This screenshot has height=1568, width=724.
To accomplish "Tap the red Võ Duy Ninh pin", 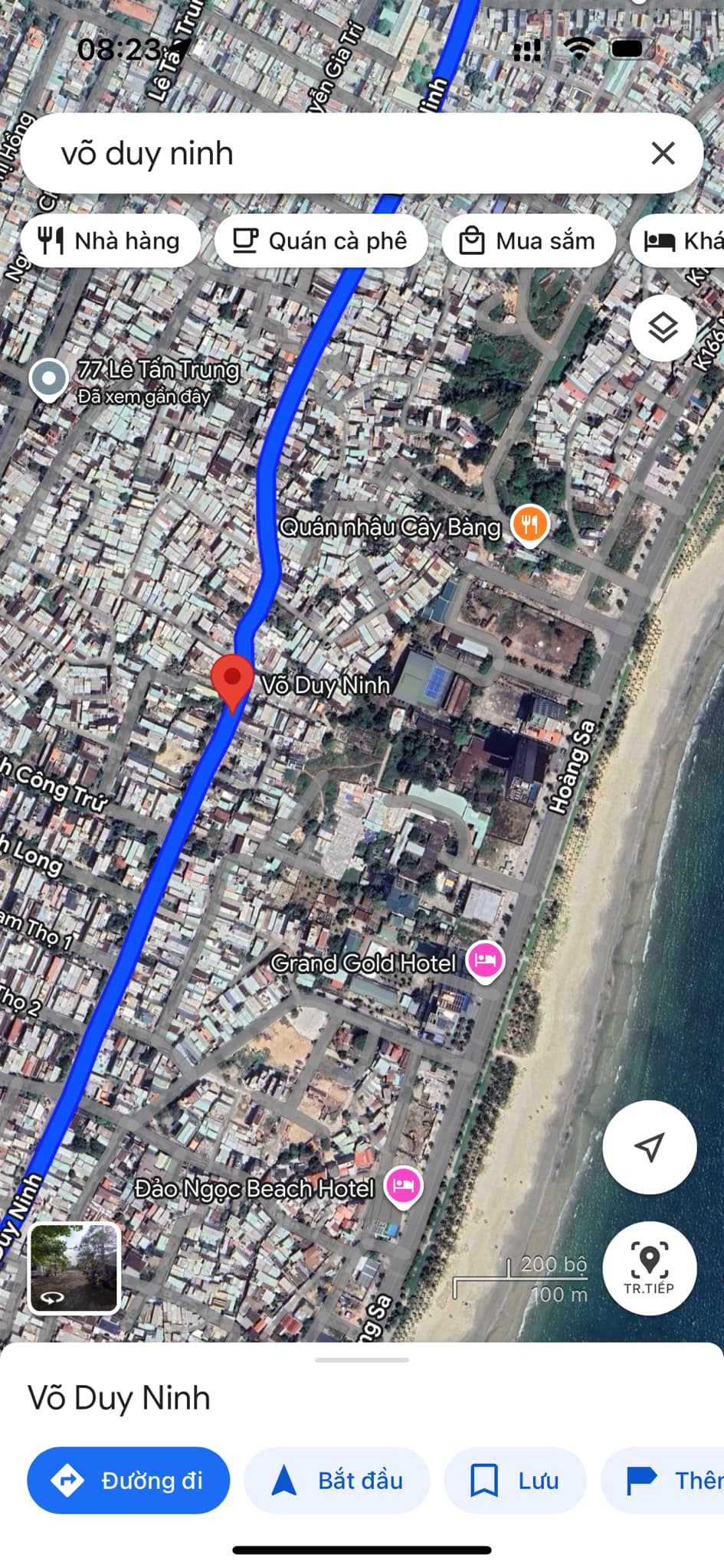I will point(232,680).
